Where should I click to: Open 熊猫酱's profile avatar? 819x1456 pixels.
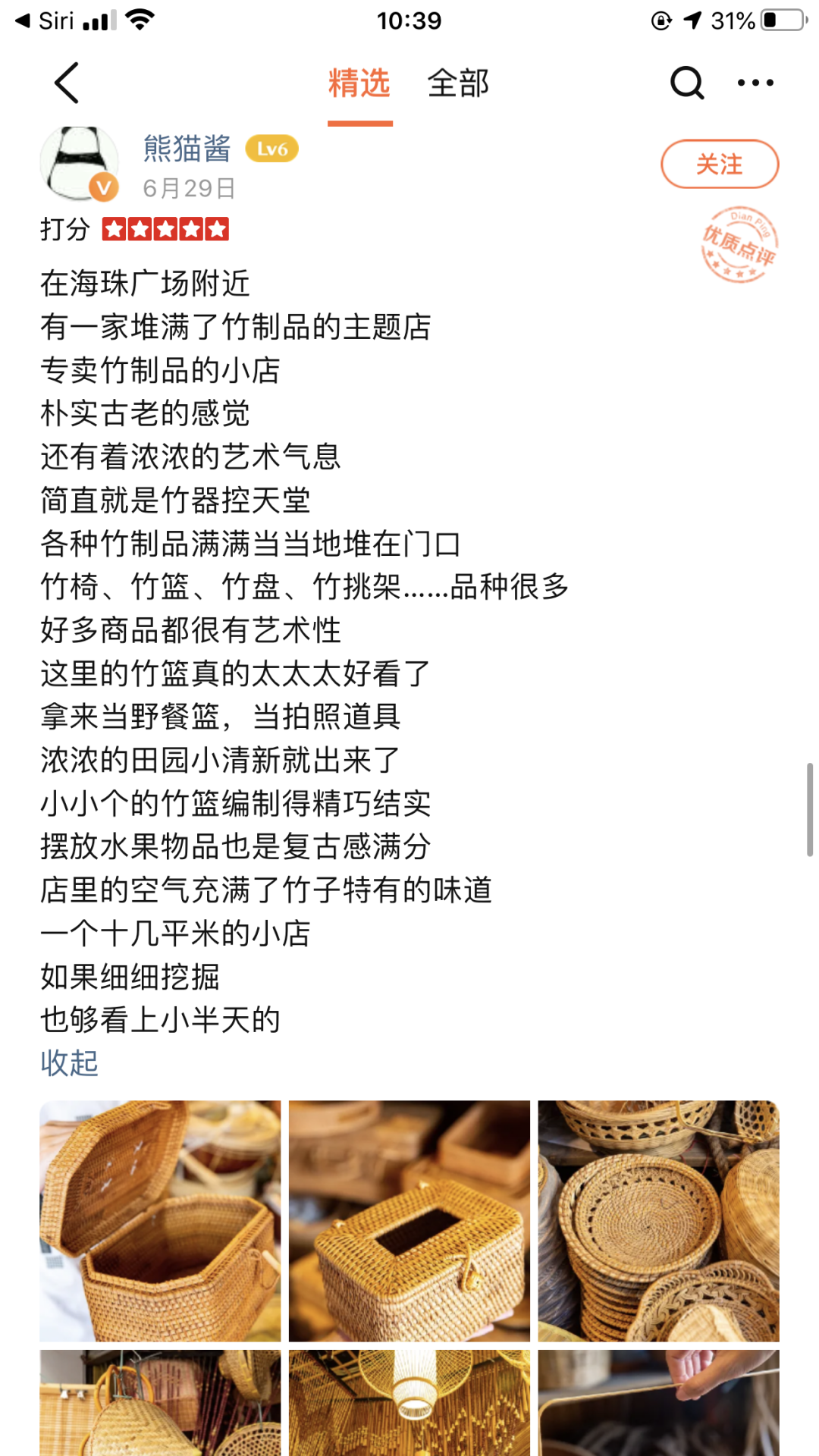tap(79, 163)
